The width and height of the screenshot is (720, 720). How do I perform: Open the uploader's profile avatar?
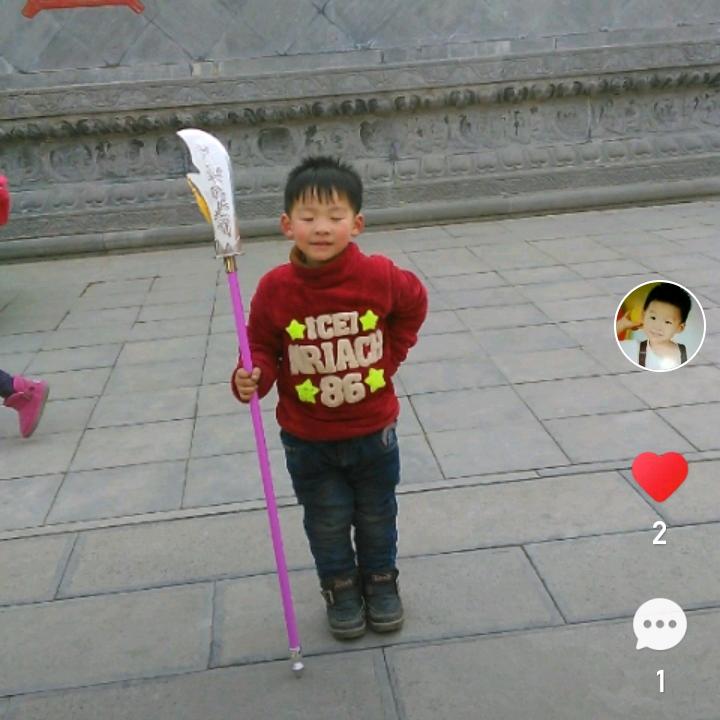pyautogui.click(x=659, y=326)
